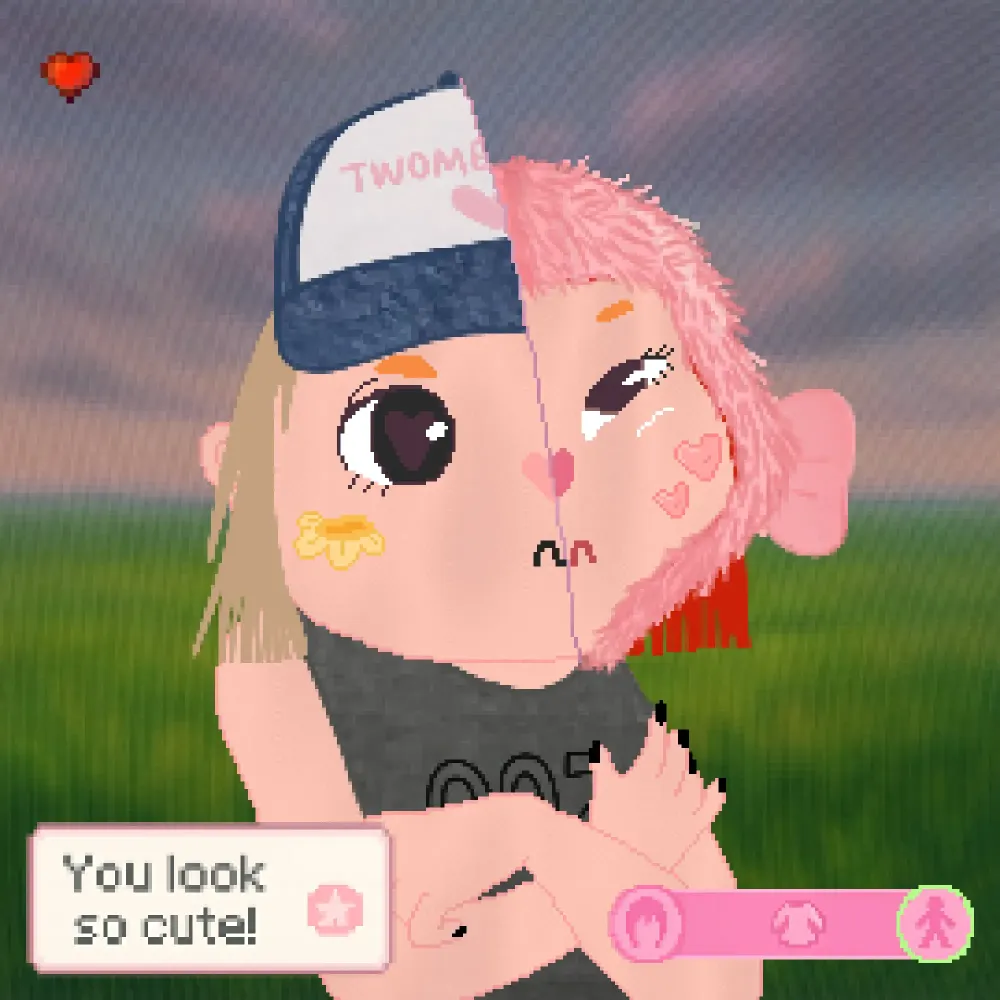
Task: Select the body figure tab
Action: [935, 921]
